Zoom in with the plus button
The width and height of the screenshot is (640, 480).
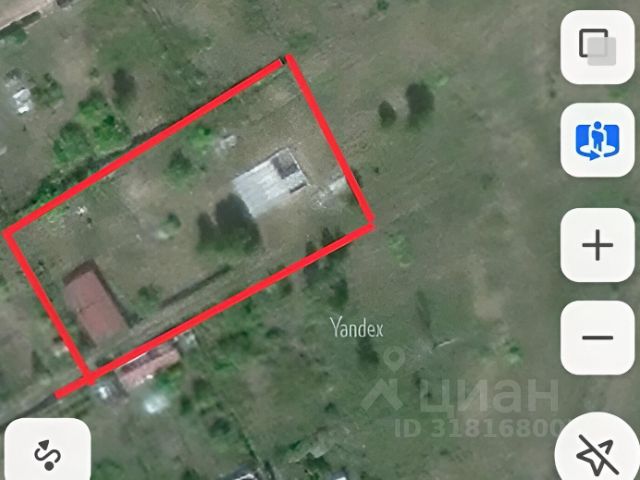click(597, 245)
